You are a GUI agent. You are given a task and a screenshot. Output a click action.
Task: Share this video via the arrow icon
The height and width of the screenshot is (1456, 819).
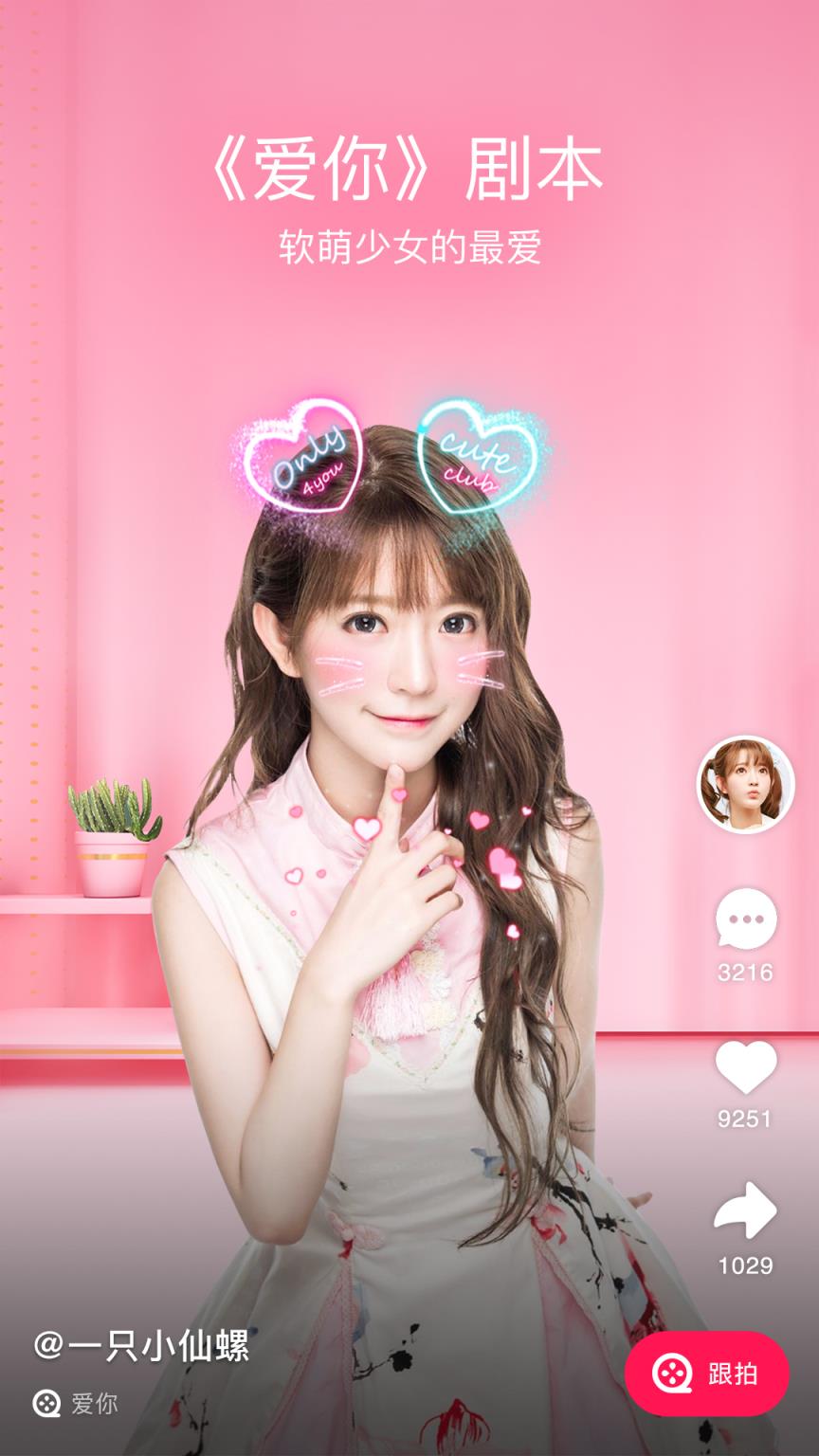[x=745, y=1210]
